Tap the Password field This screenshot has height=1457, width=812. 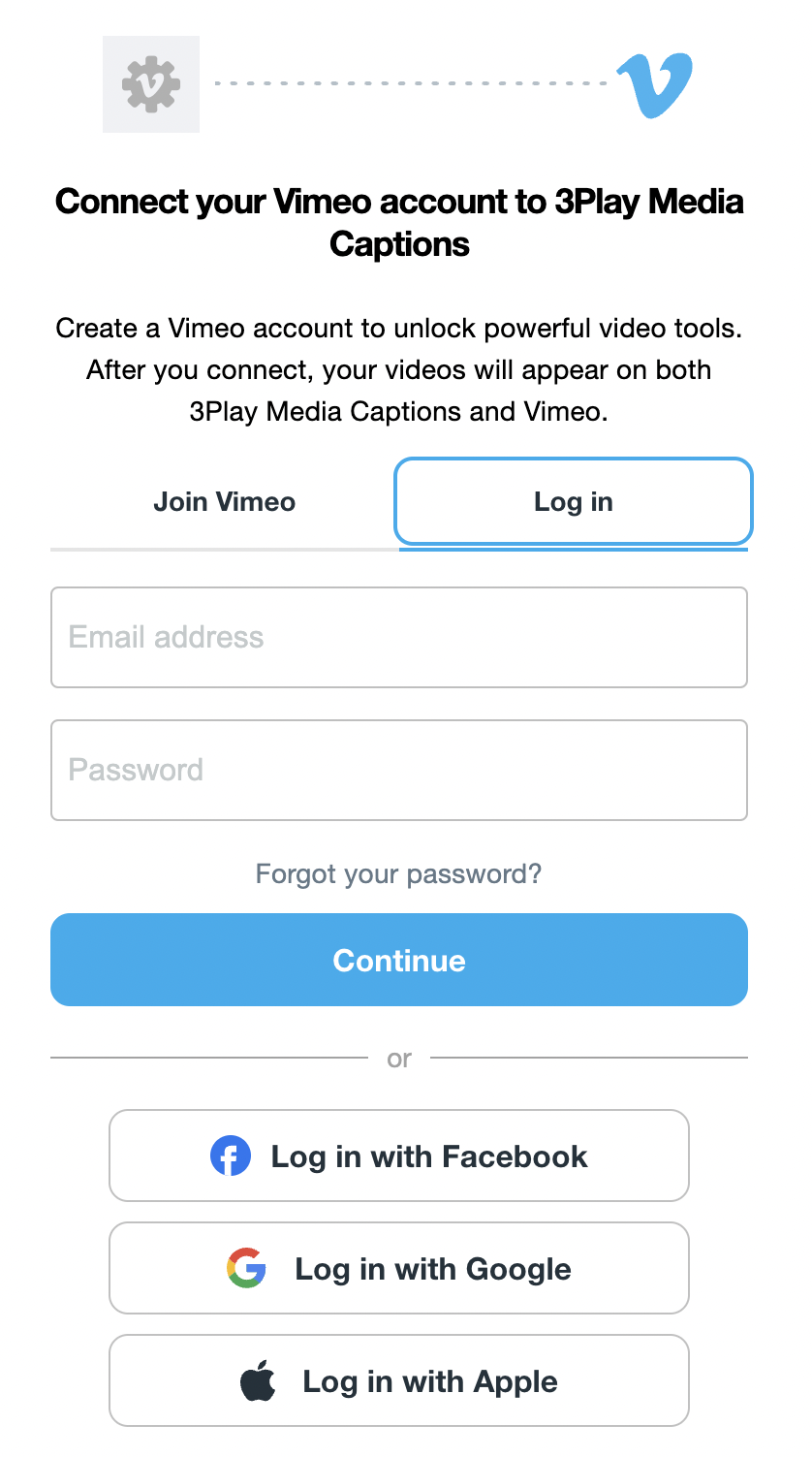coord(398,770)
